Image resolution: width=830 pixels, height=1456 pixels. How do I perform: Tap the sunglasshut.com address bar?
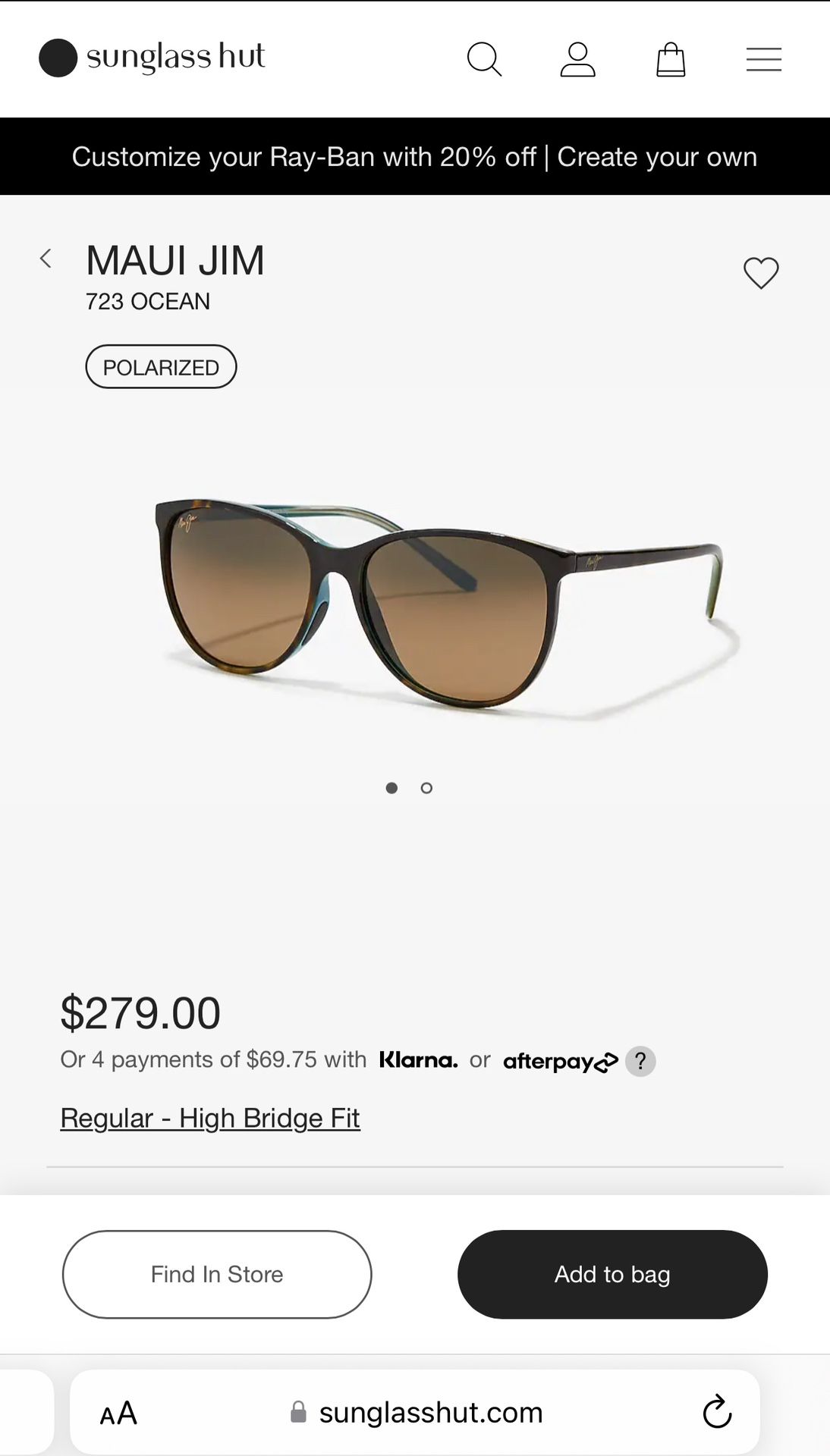pyautogui.click(x=416, y=1412)
